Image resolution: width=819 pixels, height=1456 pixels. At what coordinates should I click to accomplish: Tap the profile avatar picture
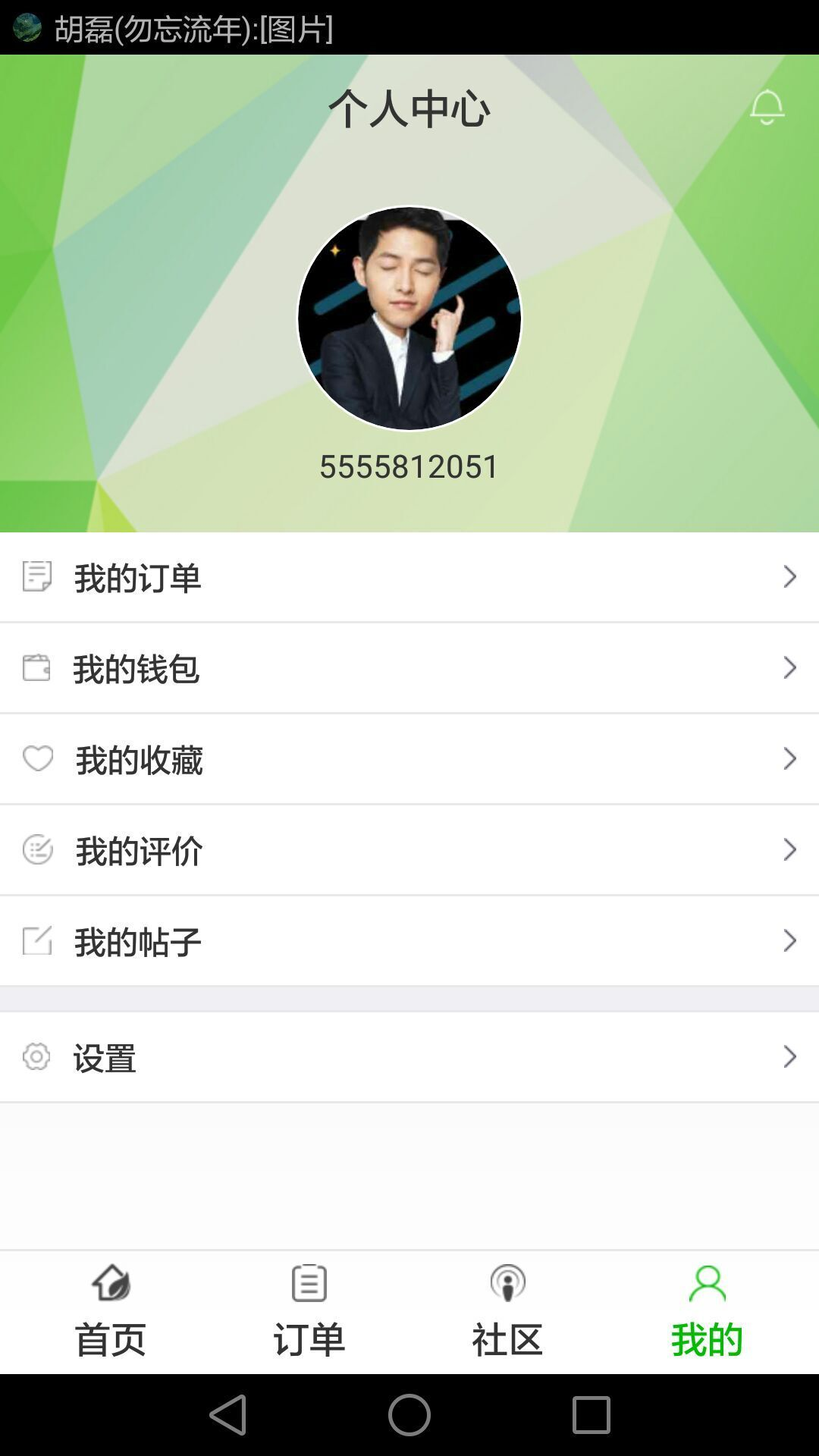(x=409, y=318)
